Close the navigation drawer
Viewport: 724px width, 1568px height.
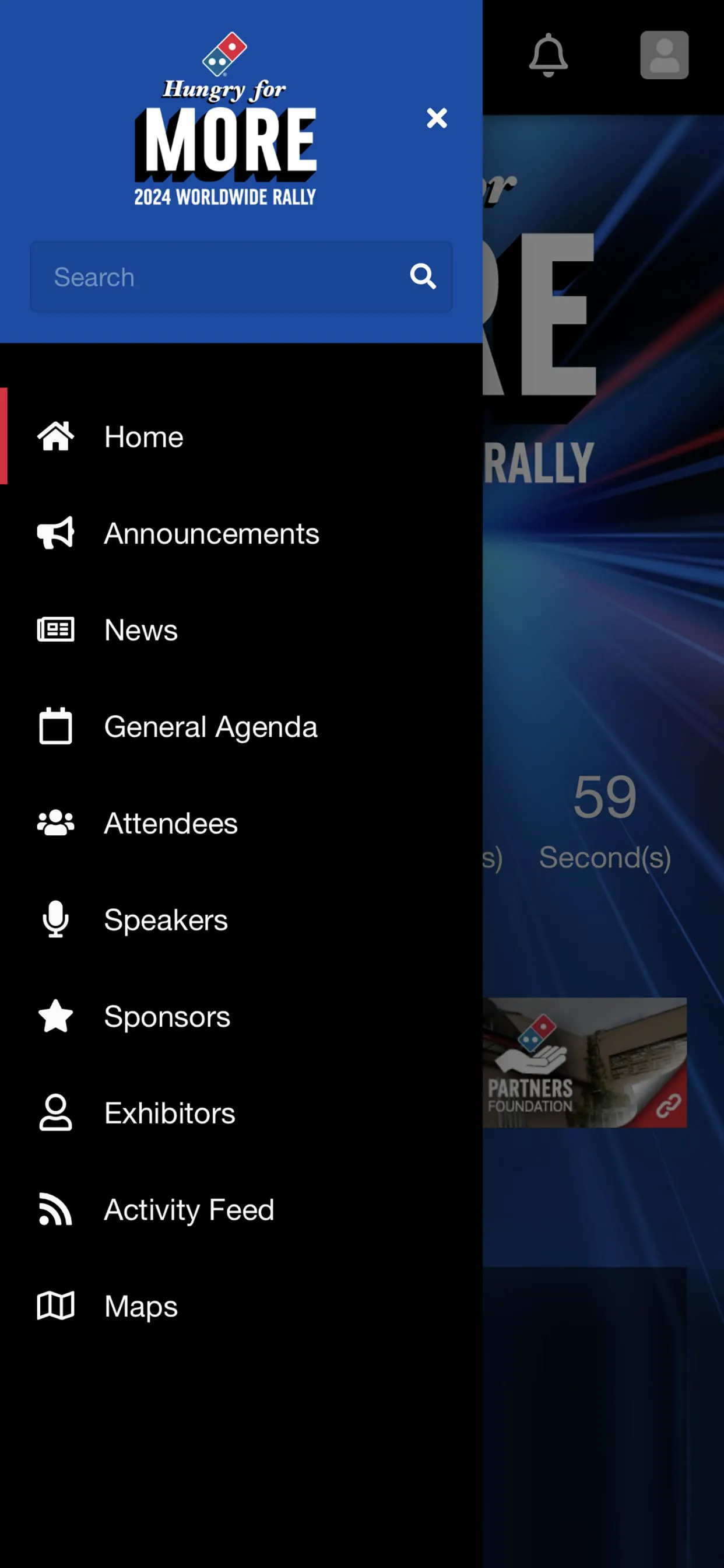(x=437, y=118)
